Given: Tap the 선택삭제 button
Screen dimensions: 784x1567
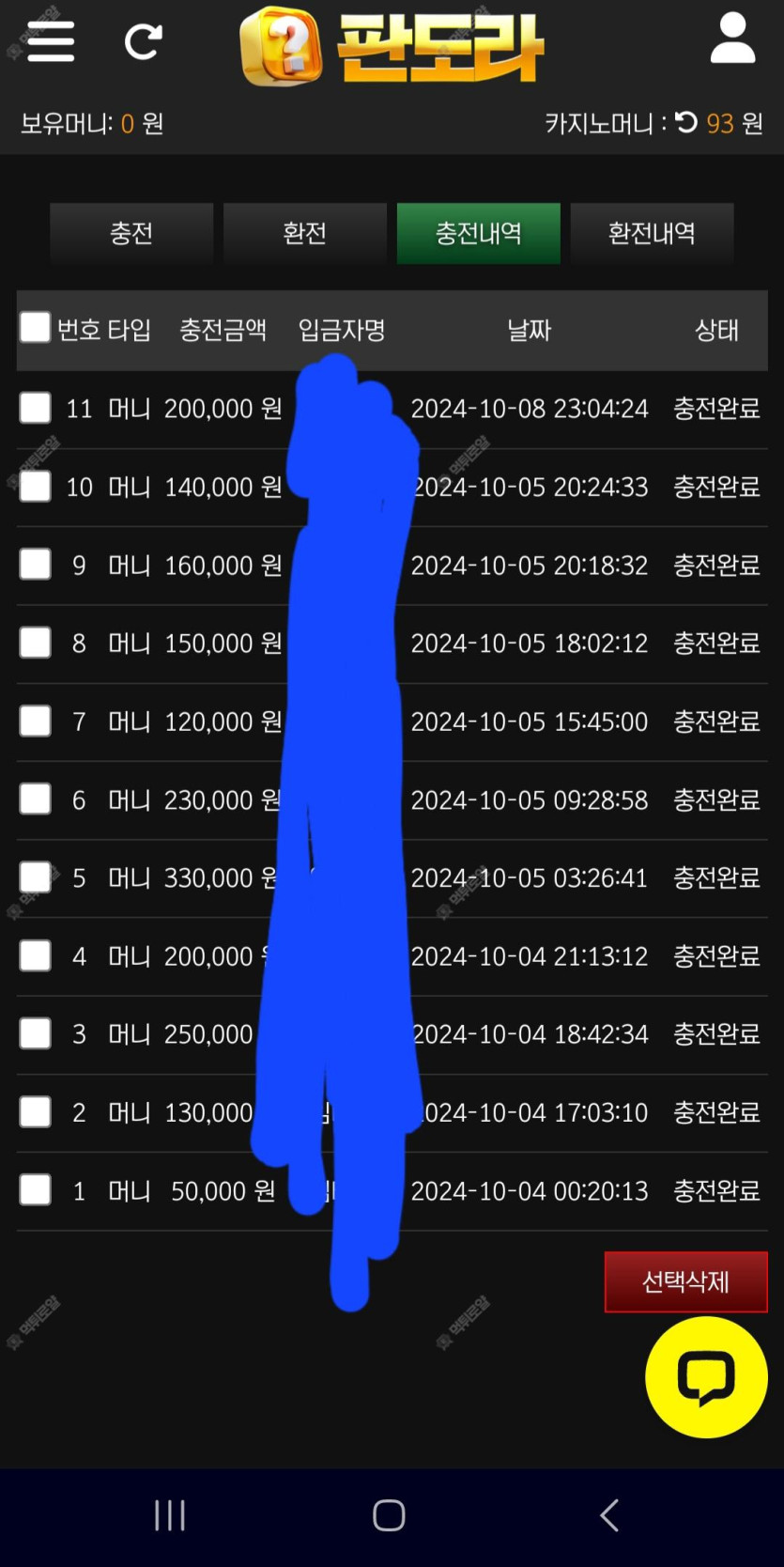Looking at the screenshot, I should pyautogui.click(x=686, y=1281).
